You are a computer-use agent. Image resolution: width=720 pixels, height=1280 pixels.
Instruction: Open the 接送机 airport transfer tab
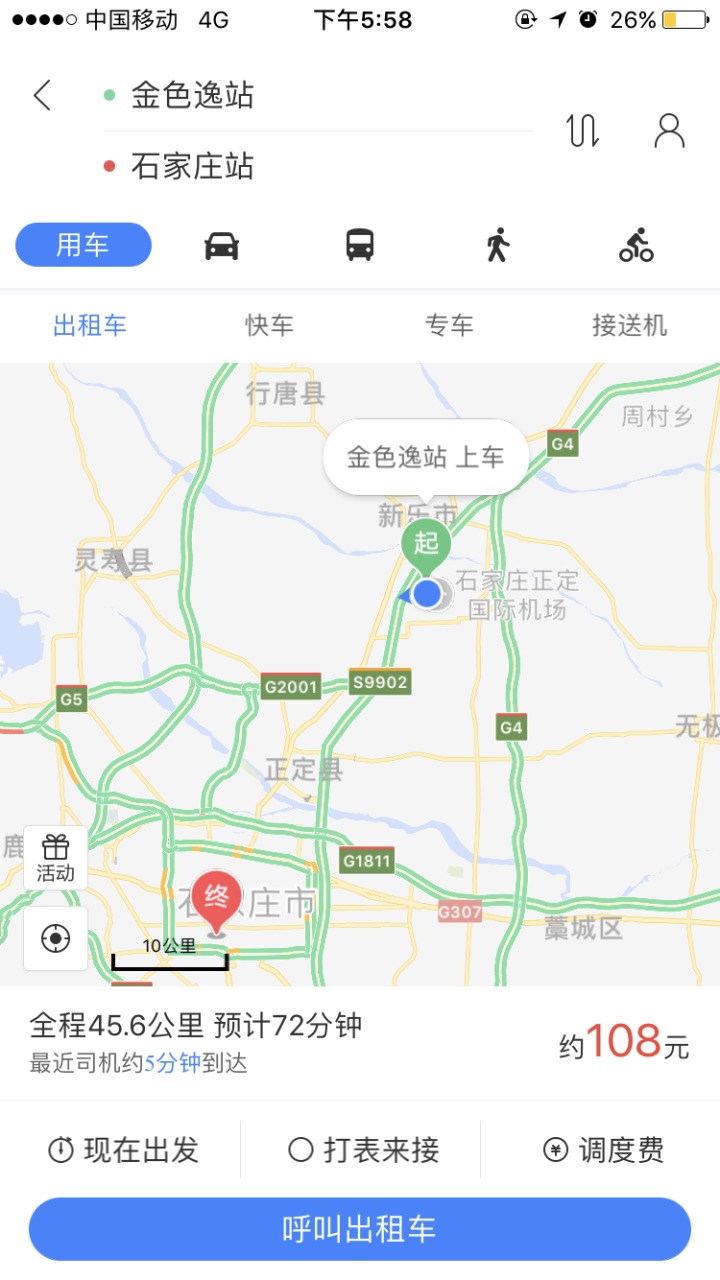pyautogui.click(x=629, y=326)
